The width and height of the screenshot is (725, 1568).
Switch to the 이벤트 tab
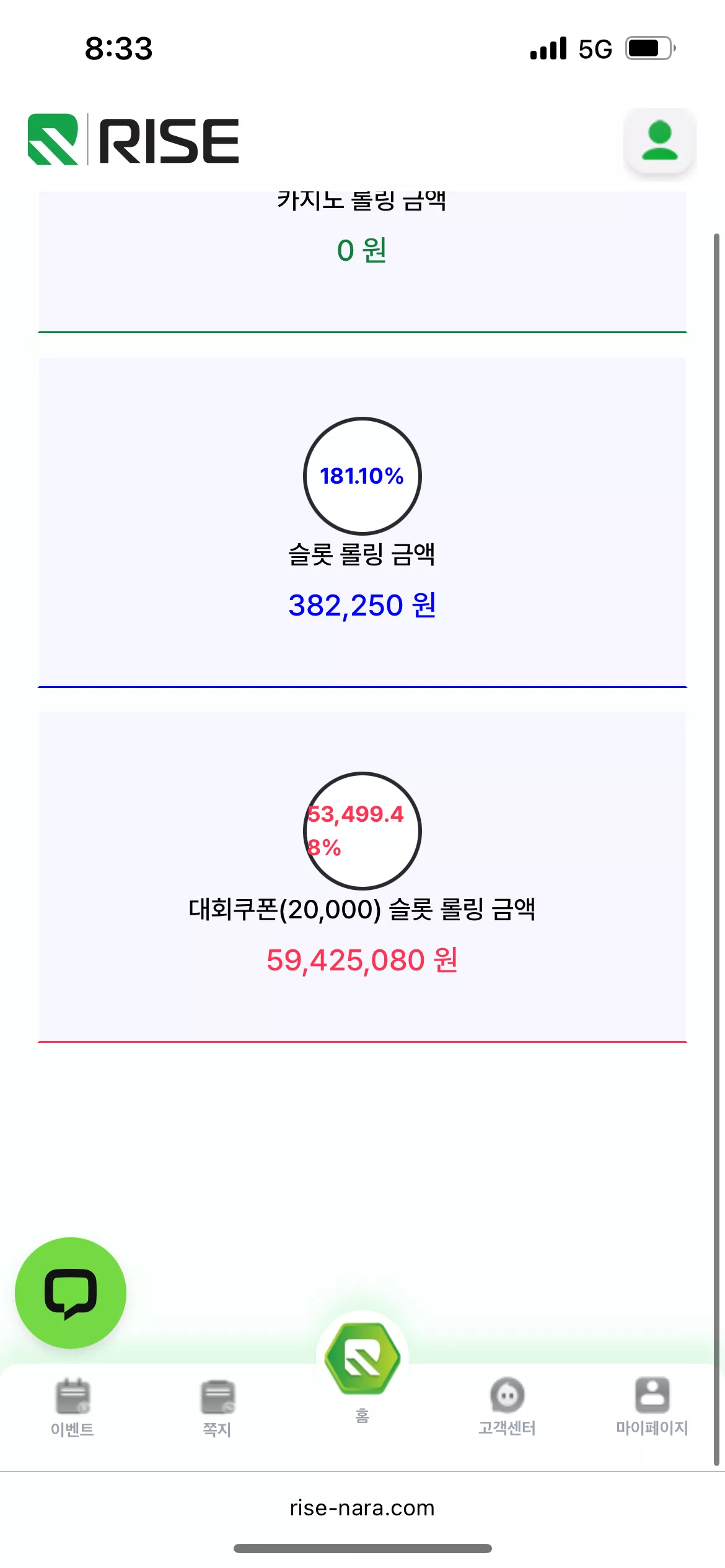coord(72,1407)
